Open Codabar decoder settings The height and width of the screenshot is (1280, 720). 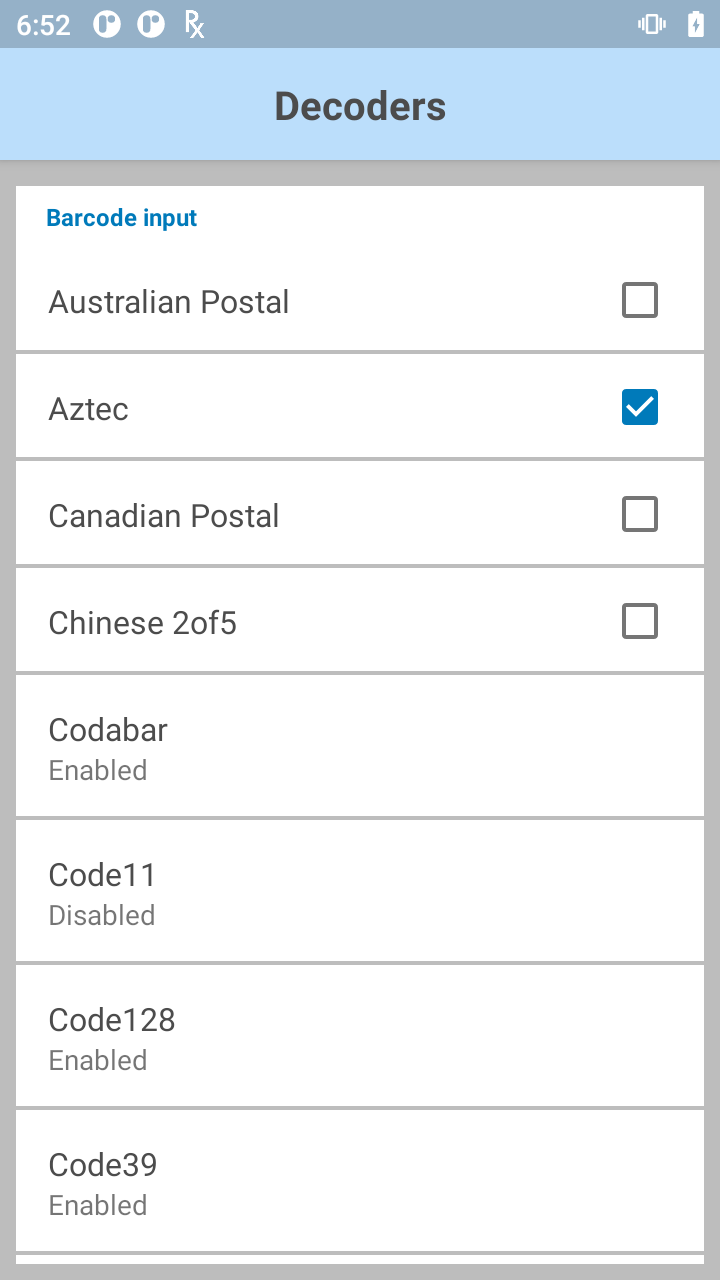coord(360,746)
